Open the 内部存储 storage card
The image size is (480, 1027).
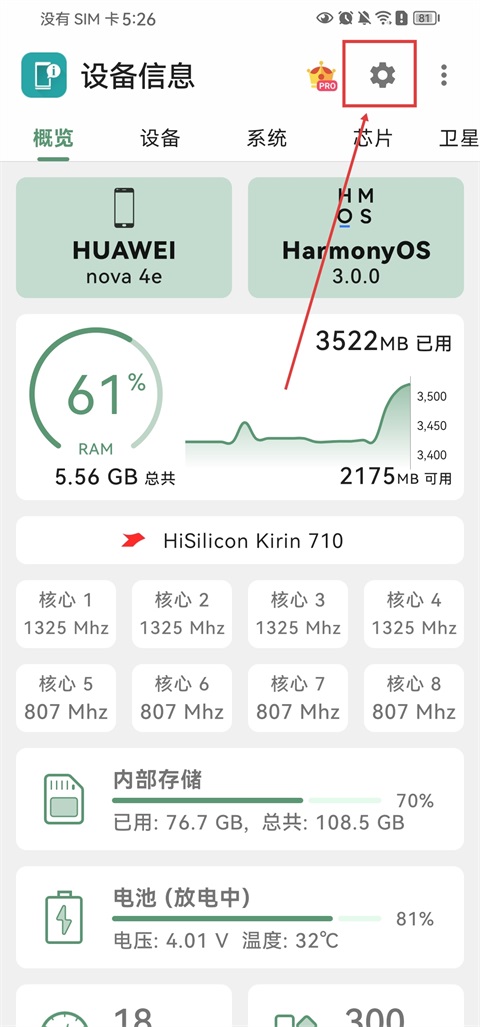coord(240,799)
